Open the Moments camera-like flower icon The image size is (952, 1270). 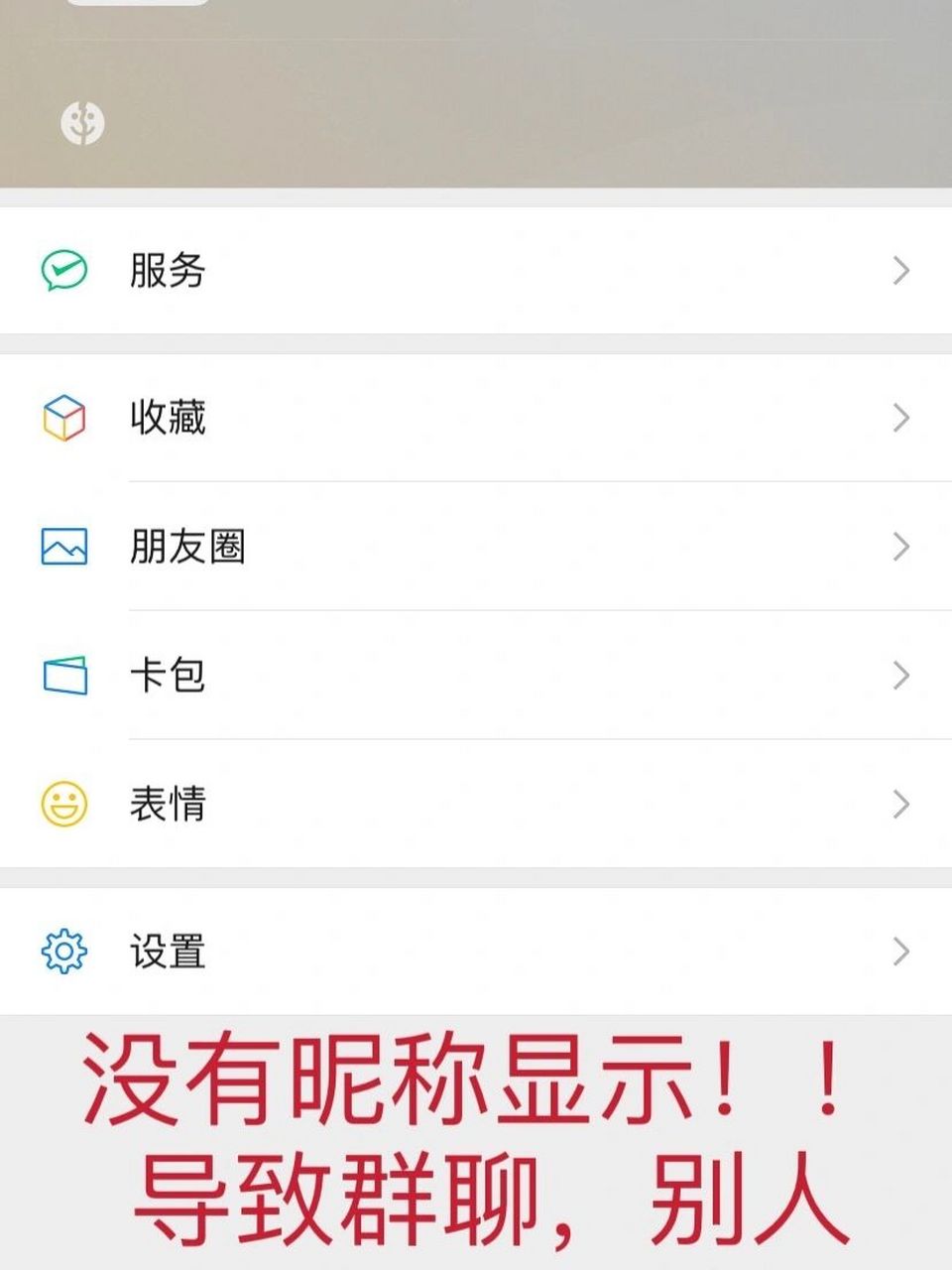(x=84, y=124)
